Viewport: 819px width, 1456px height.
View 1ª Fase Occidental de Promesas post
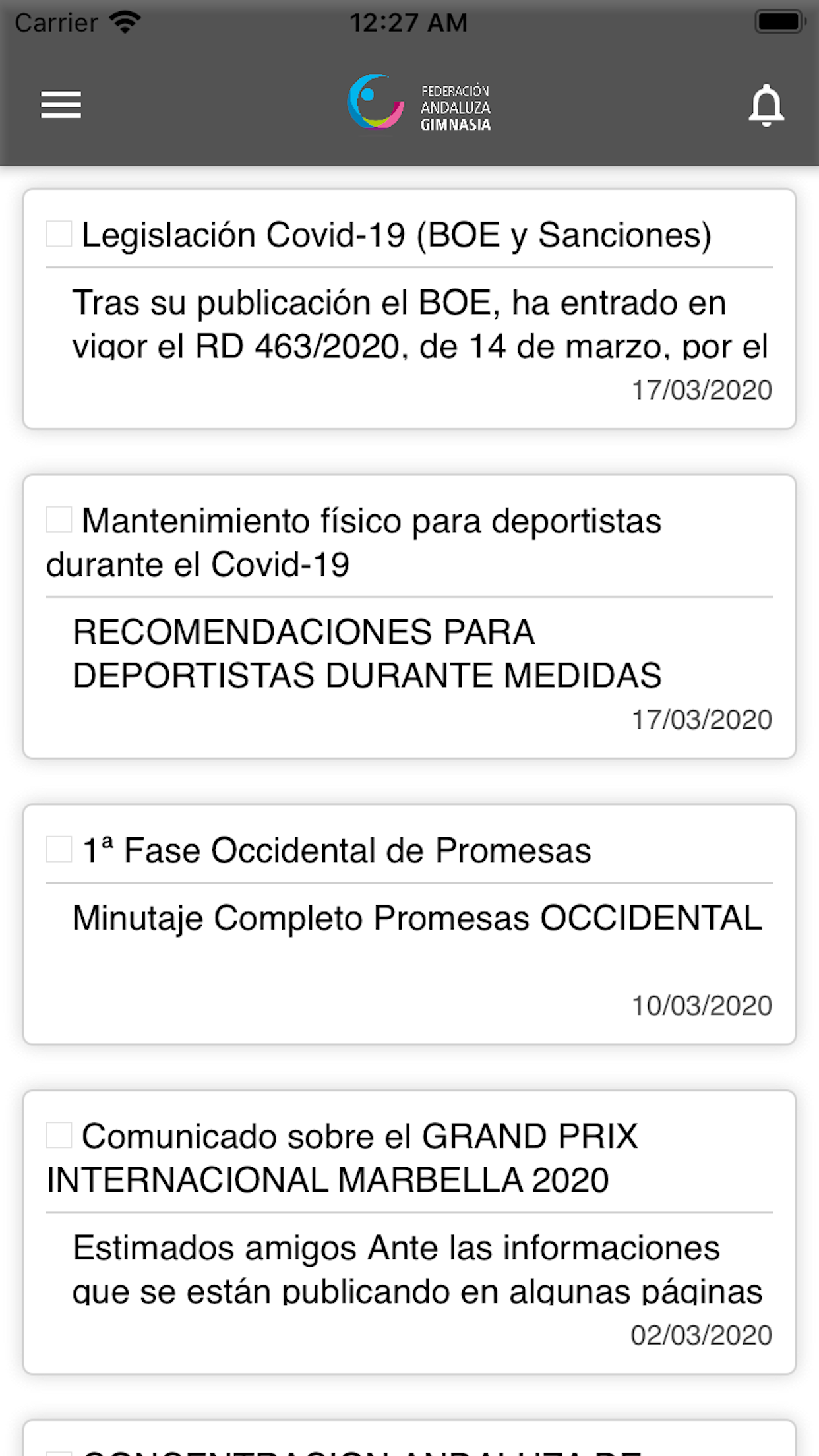point(409,923)
